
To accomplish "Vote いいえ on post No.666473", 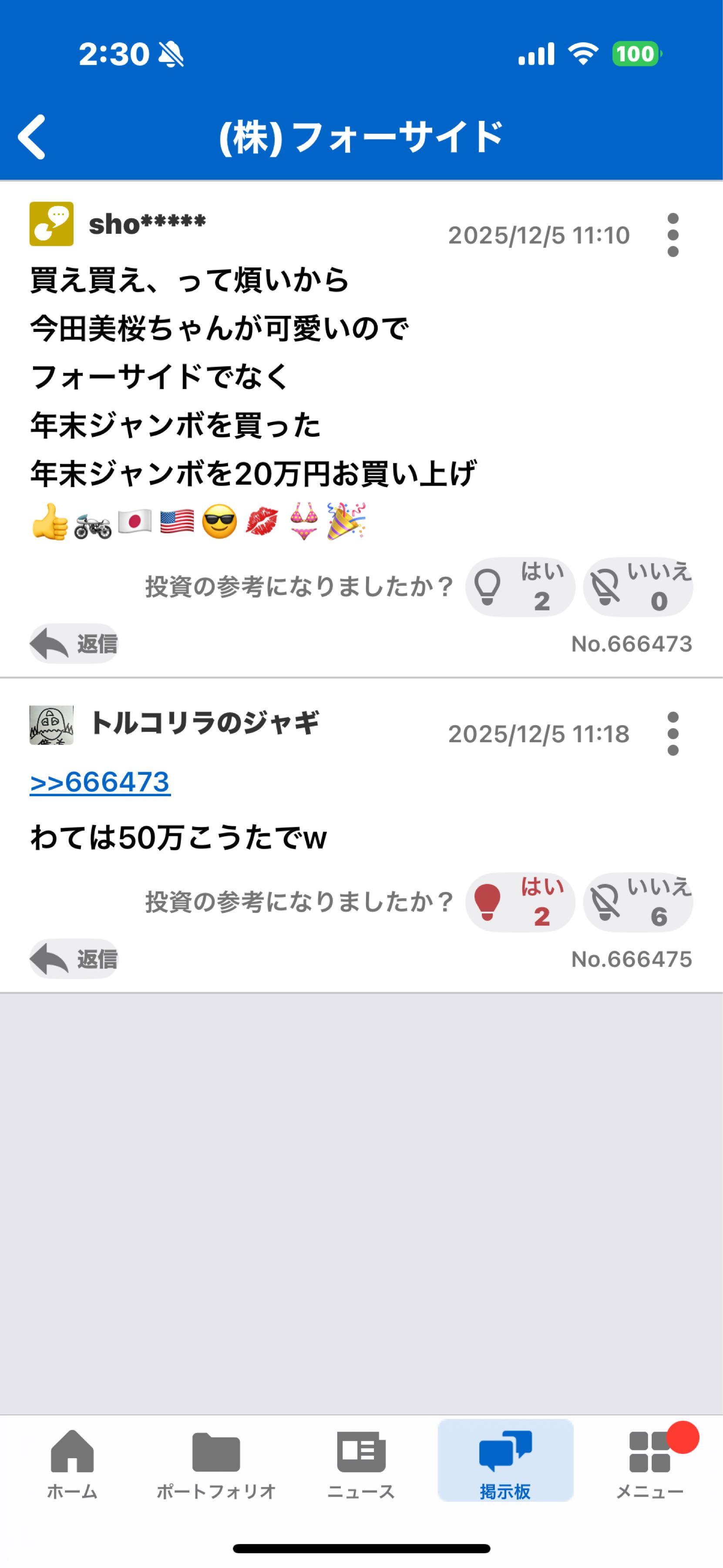I will pyautogui.click(x=637, y=587).
